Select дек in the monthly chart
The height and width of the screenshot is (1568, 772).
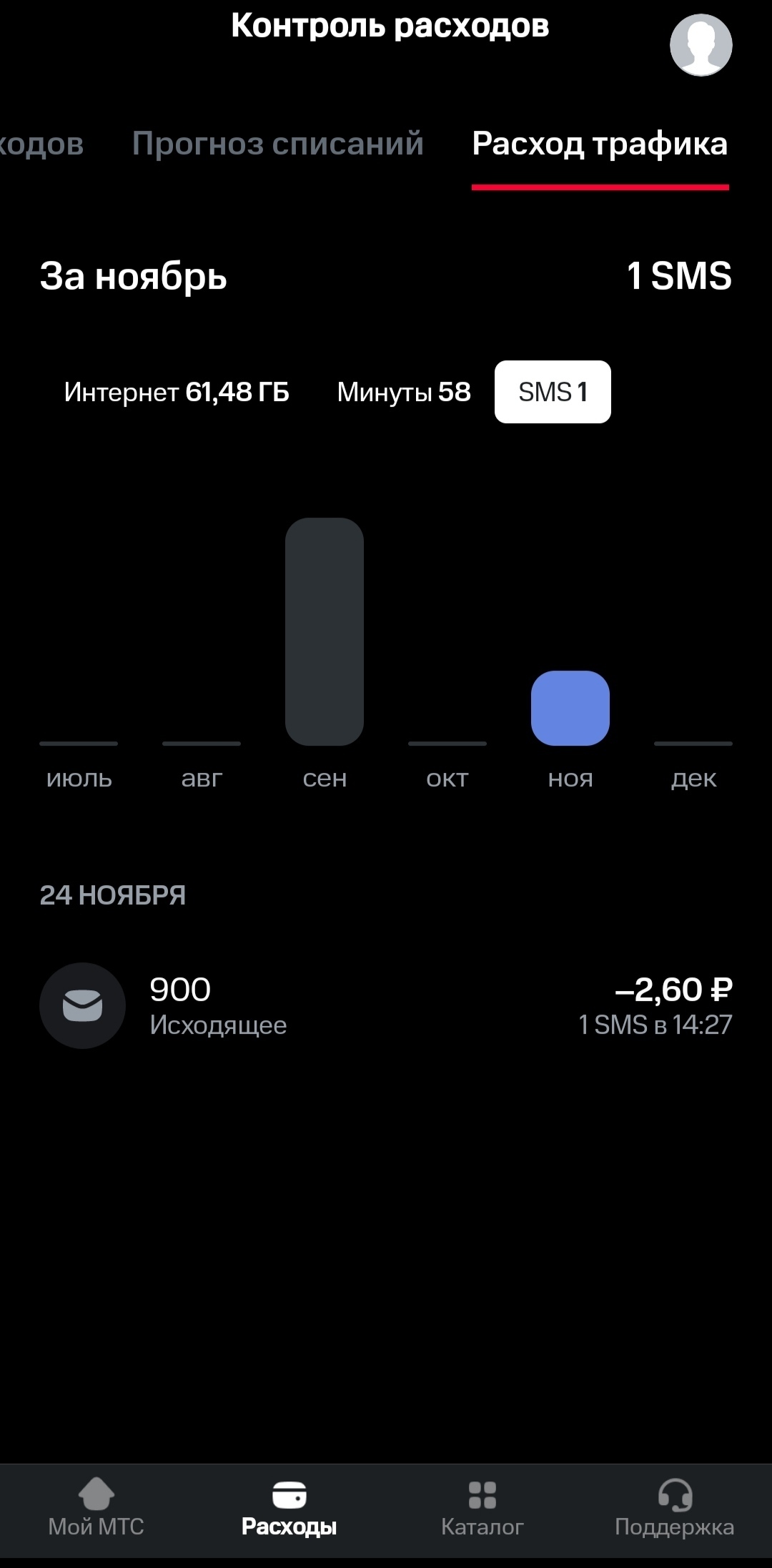[x=693, y=758]
